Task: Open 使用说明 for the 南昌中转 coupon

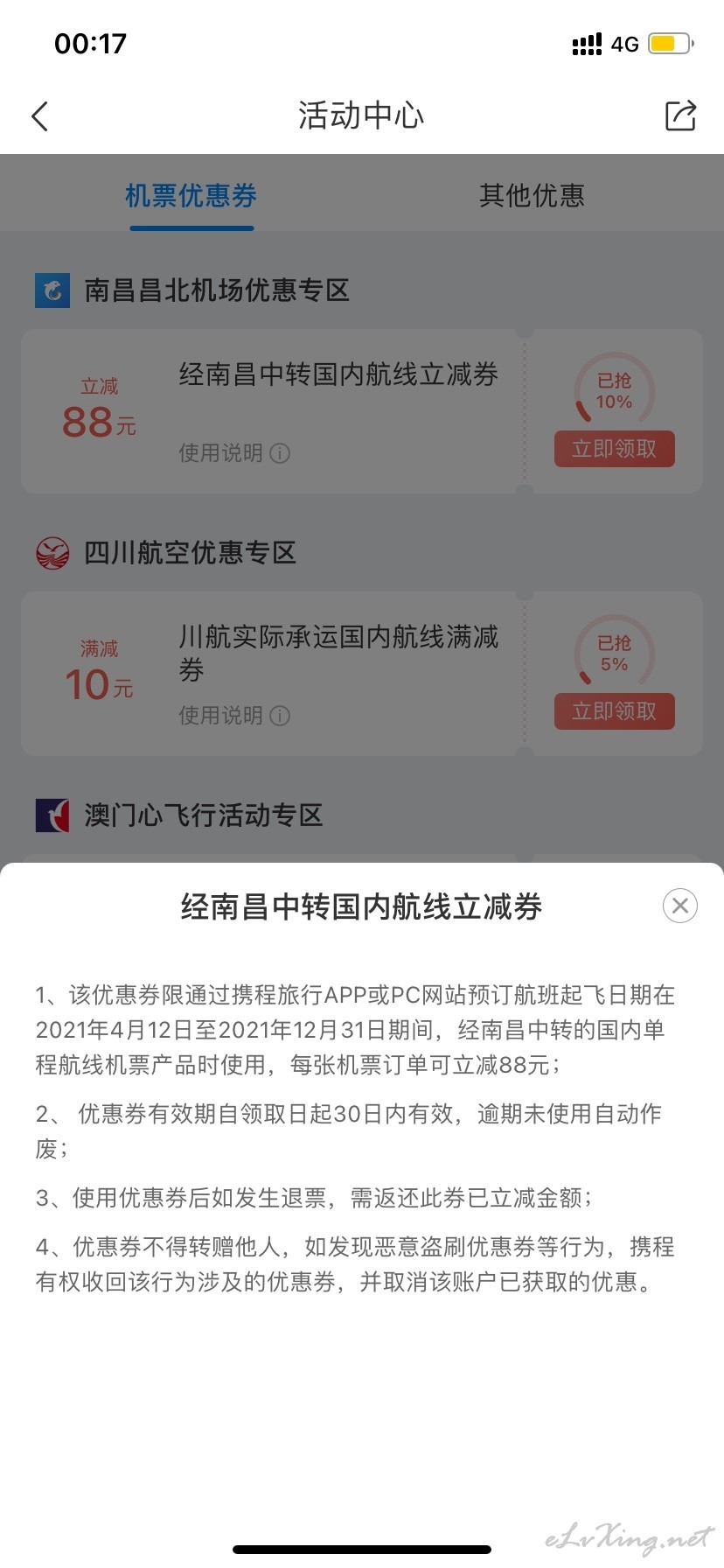Action: click(x=234, y=452)
